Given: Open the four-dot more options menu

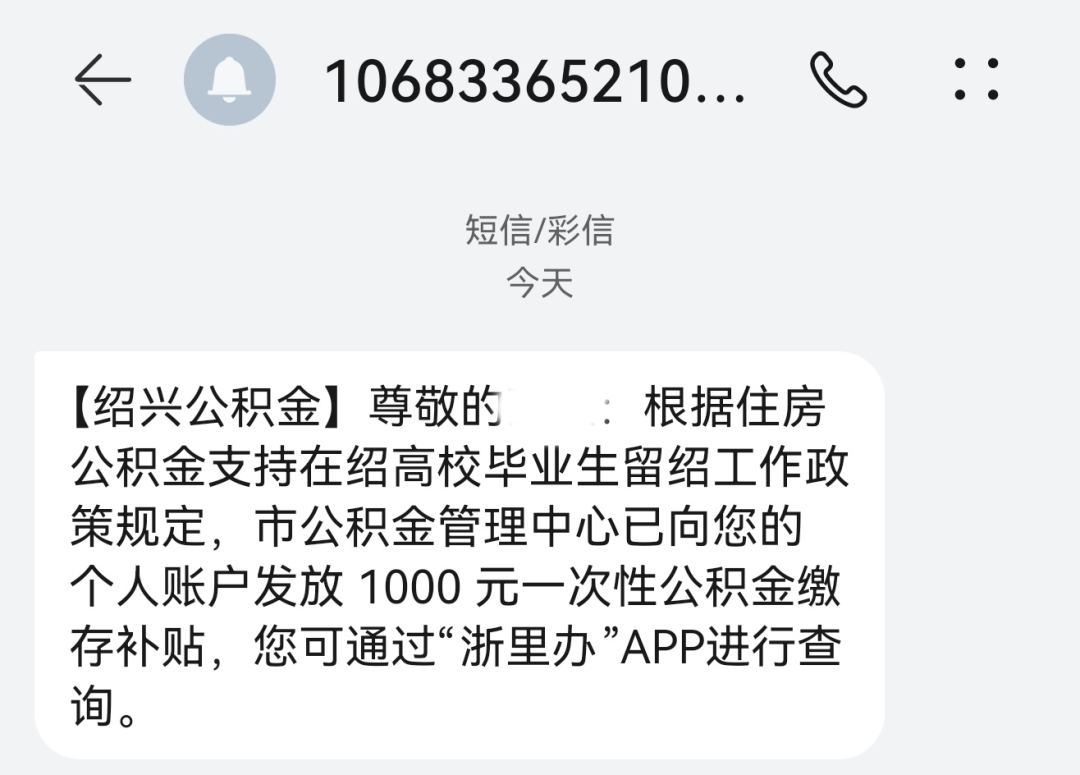Looking at the screenshot, I should [976, 80].
